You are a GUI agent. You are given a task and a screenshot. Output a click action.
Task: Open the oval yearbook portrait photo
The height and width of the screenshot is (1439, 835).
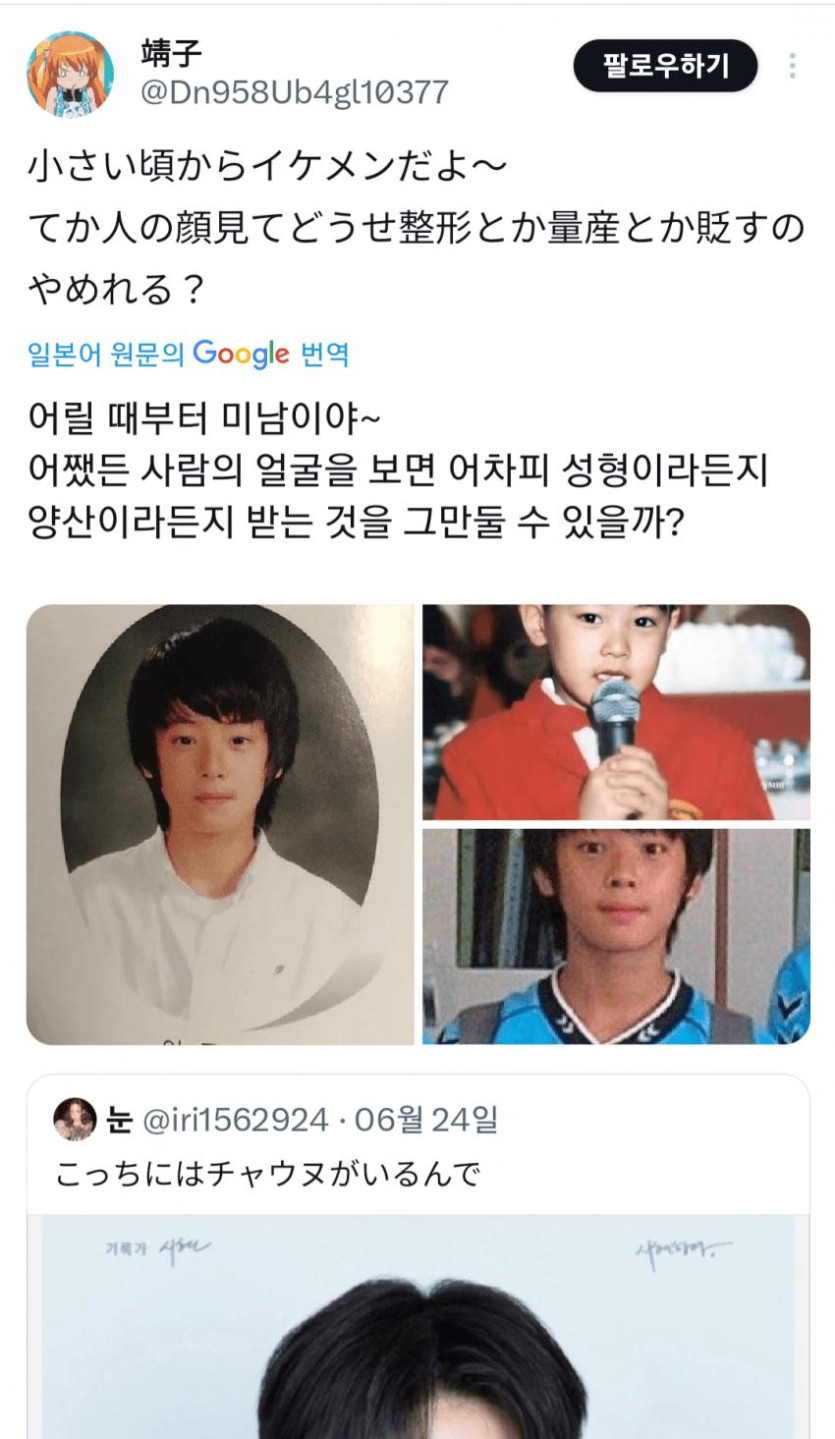pyautogui.click(x=220, y=824)
